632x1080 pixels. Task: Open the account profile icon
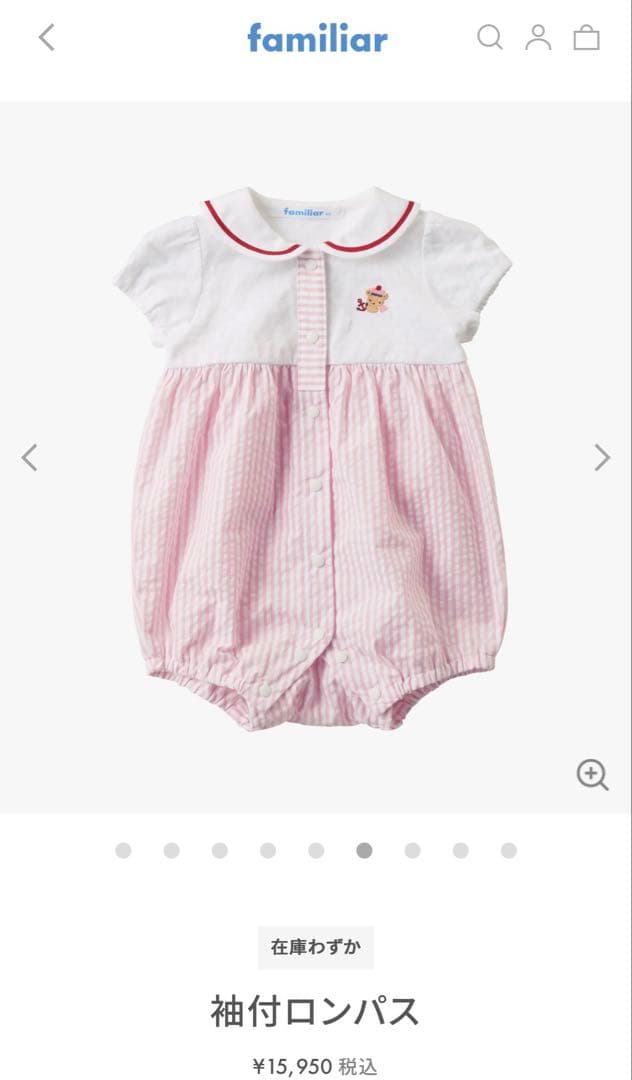pos(538,38)
